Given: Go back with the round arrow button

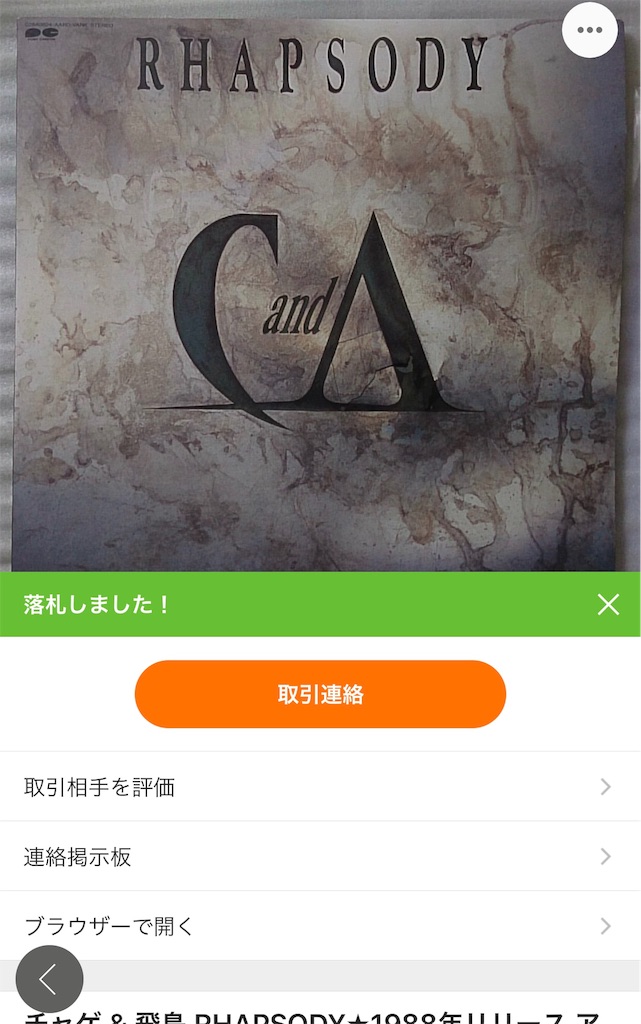Looking at the screenshot, I should pos(50,979).
